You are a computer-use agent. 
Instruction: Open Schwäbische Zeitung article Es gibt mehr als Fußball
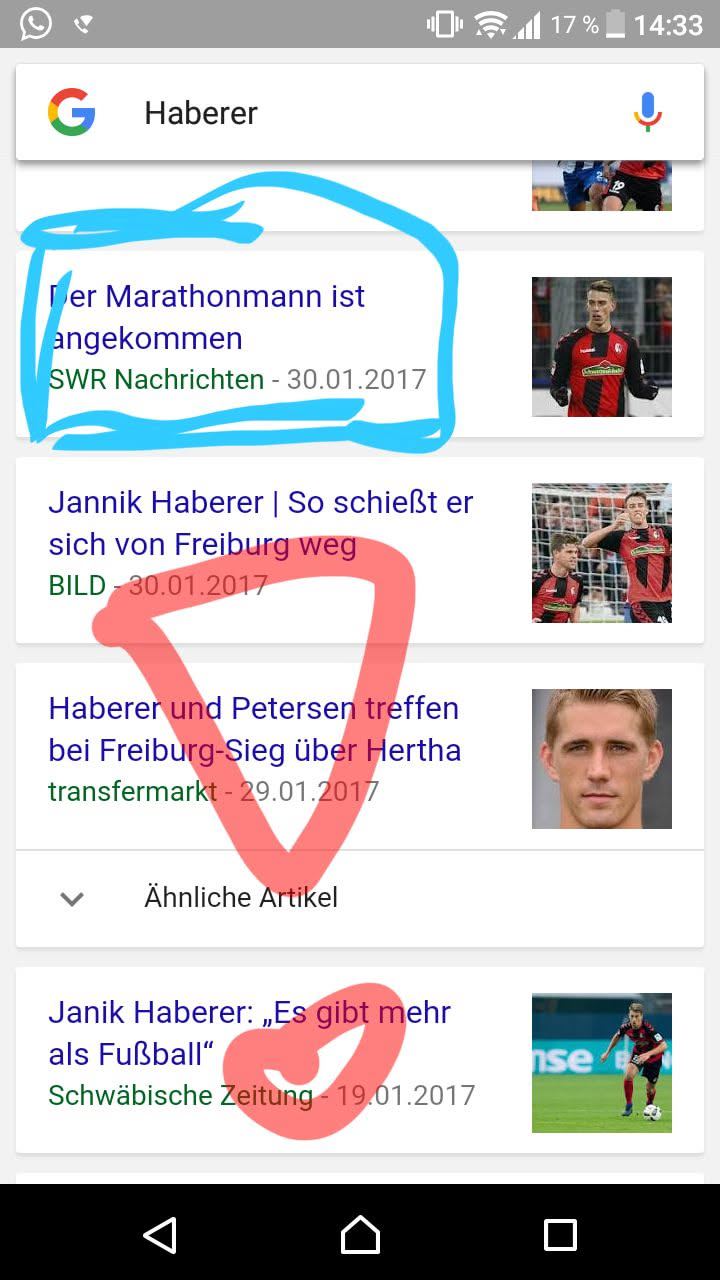click(x=249, y=1032)
